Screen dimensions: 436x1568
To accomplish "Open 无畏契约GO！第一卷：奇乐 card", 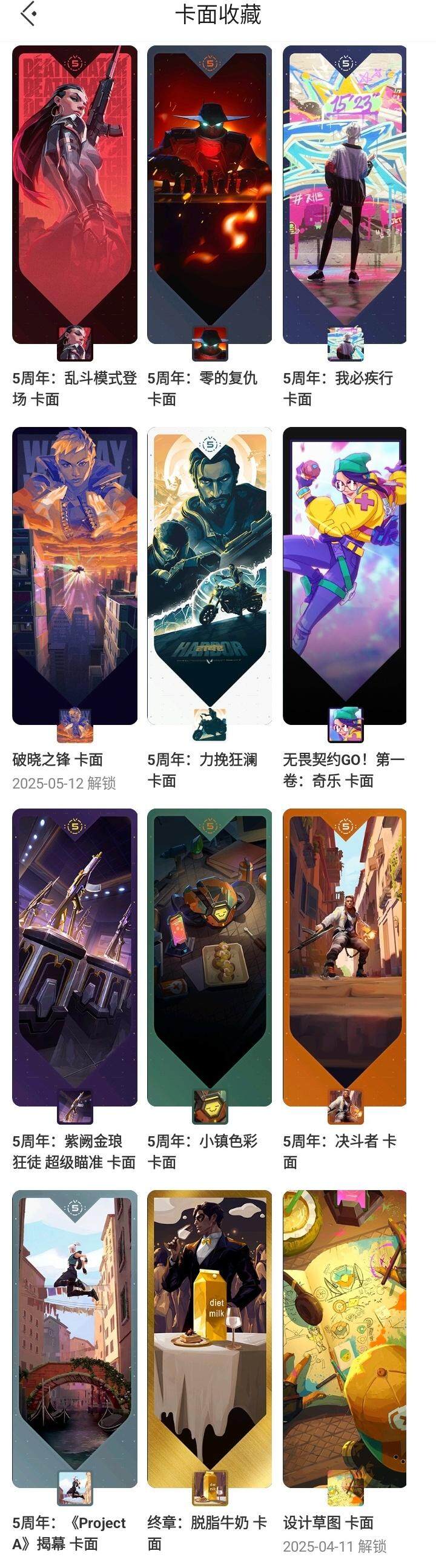I will [345, 575].
